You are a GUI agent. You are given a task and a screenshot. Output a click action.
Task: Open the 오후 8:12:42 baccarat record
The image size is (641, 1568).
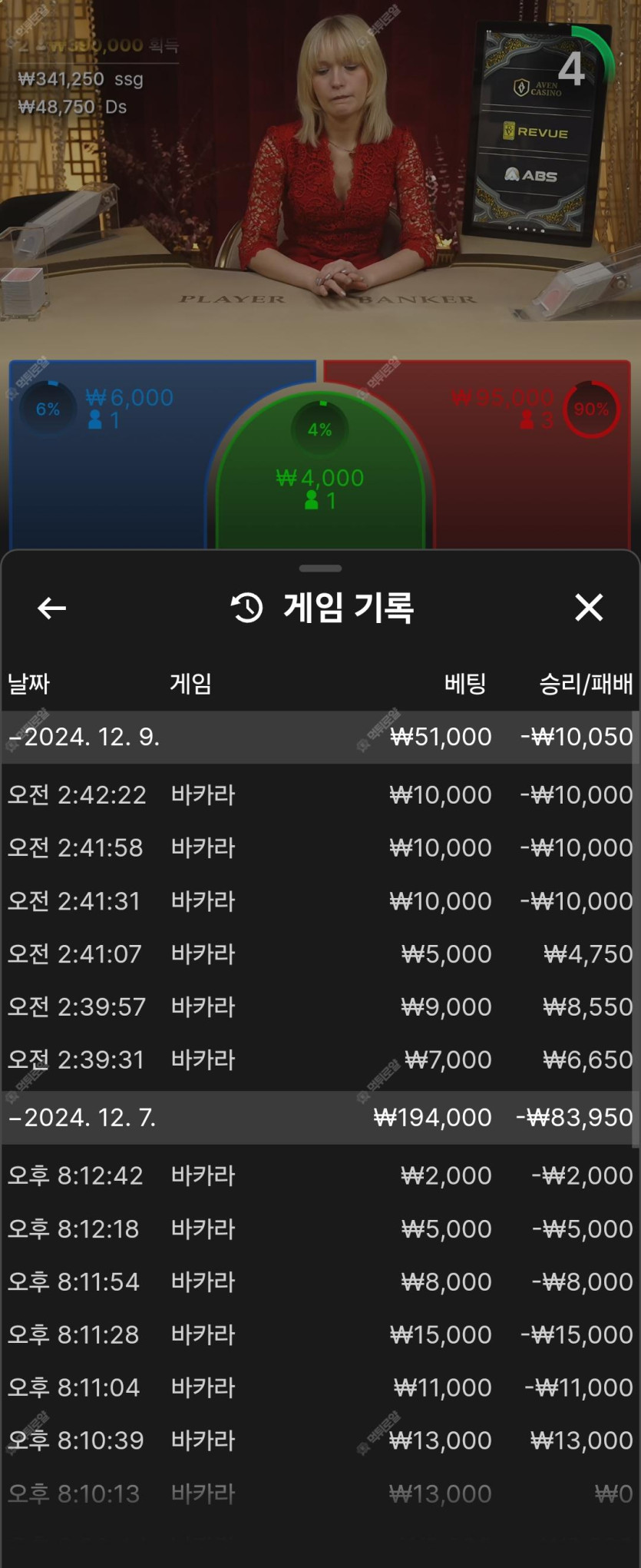point(319,1175)
